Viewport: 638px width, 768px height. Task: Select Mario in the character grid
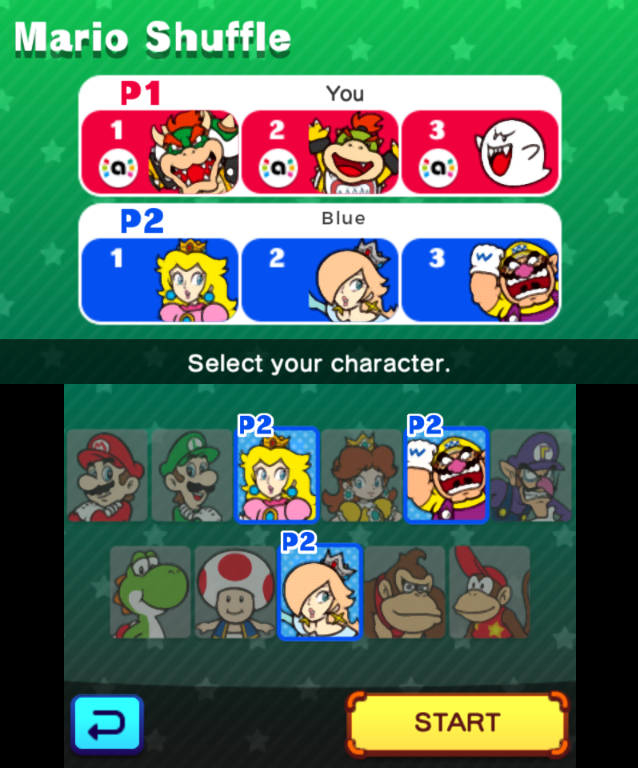(107, 476)
